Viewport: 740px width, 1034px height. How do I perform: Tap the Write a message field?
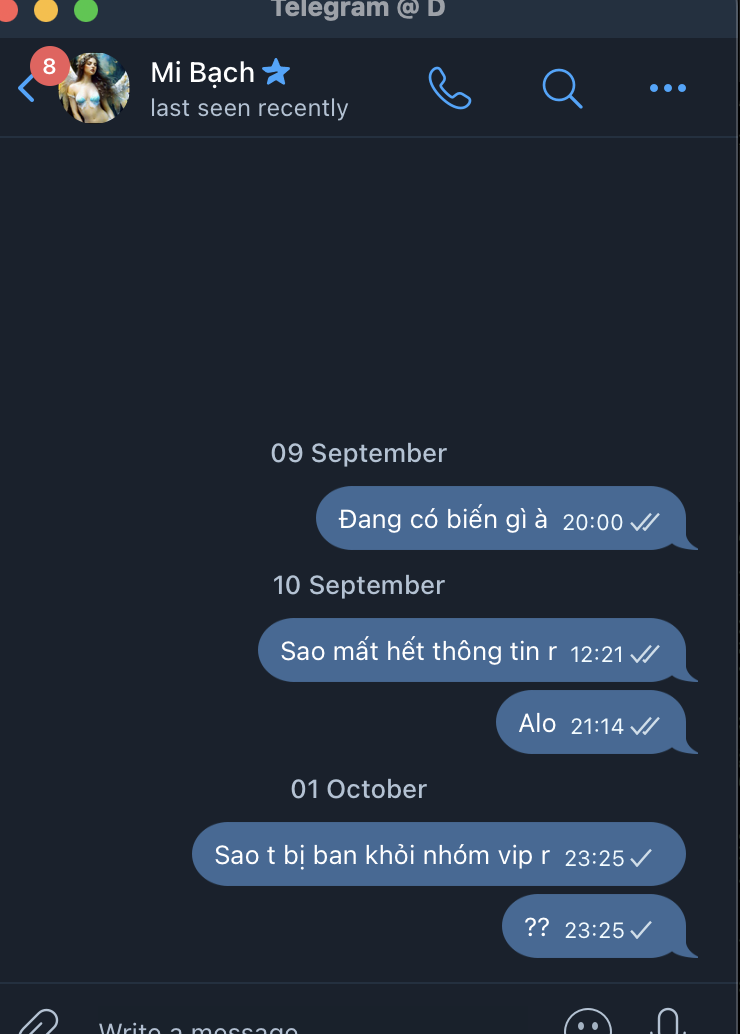click(300, 1026)
